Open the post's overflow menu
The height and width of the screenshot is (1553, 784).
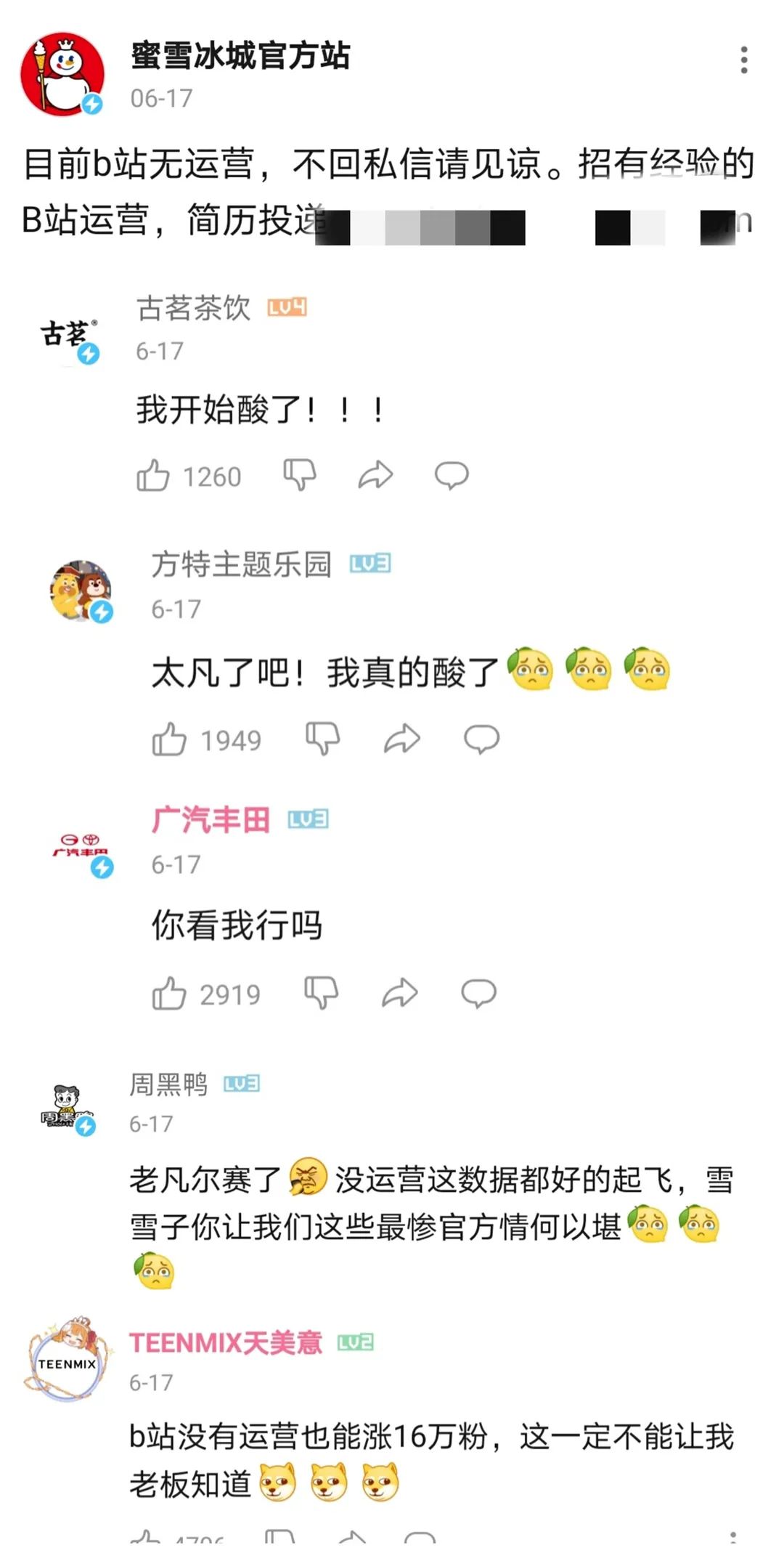tap(744, 60)
